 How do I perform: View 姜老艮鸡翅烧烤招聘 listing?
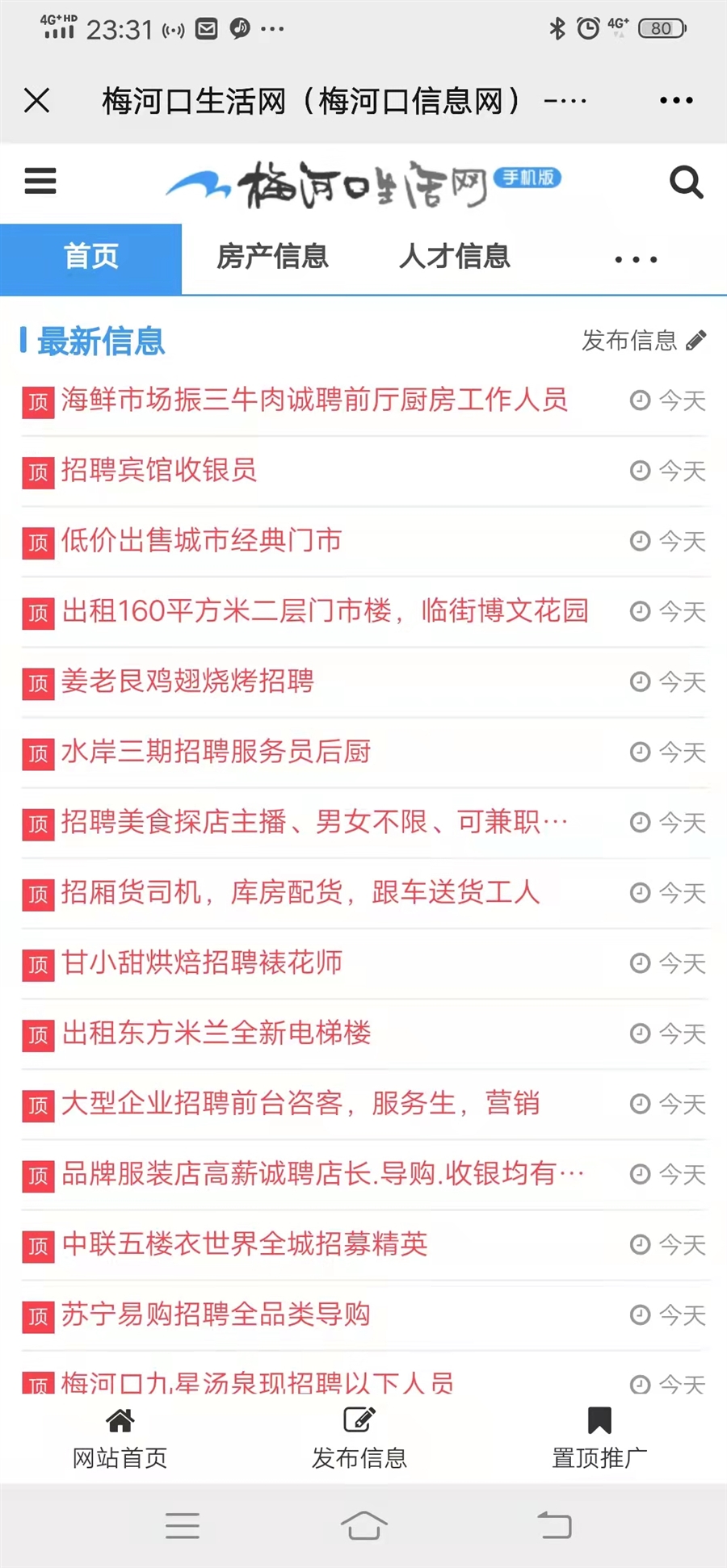[187, 681]
